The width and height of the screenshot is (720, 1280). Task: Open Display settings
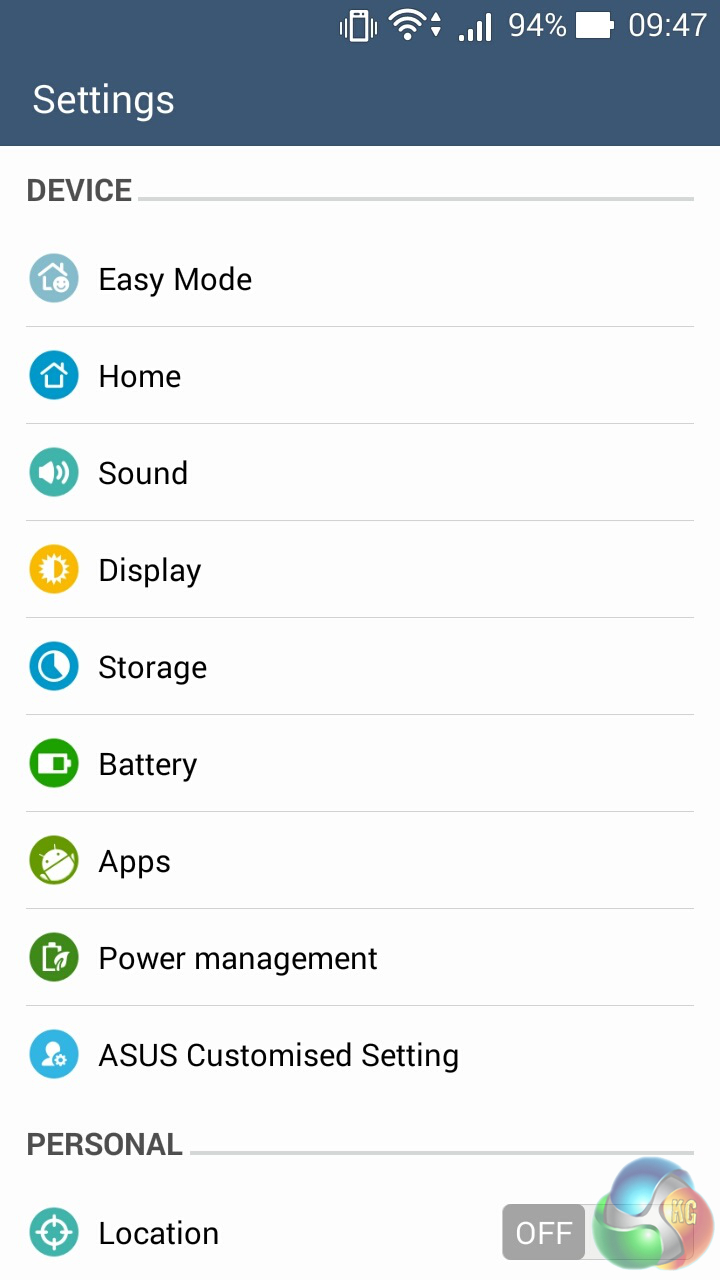pyautogui.click(x=150, y=570)
